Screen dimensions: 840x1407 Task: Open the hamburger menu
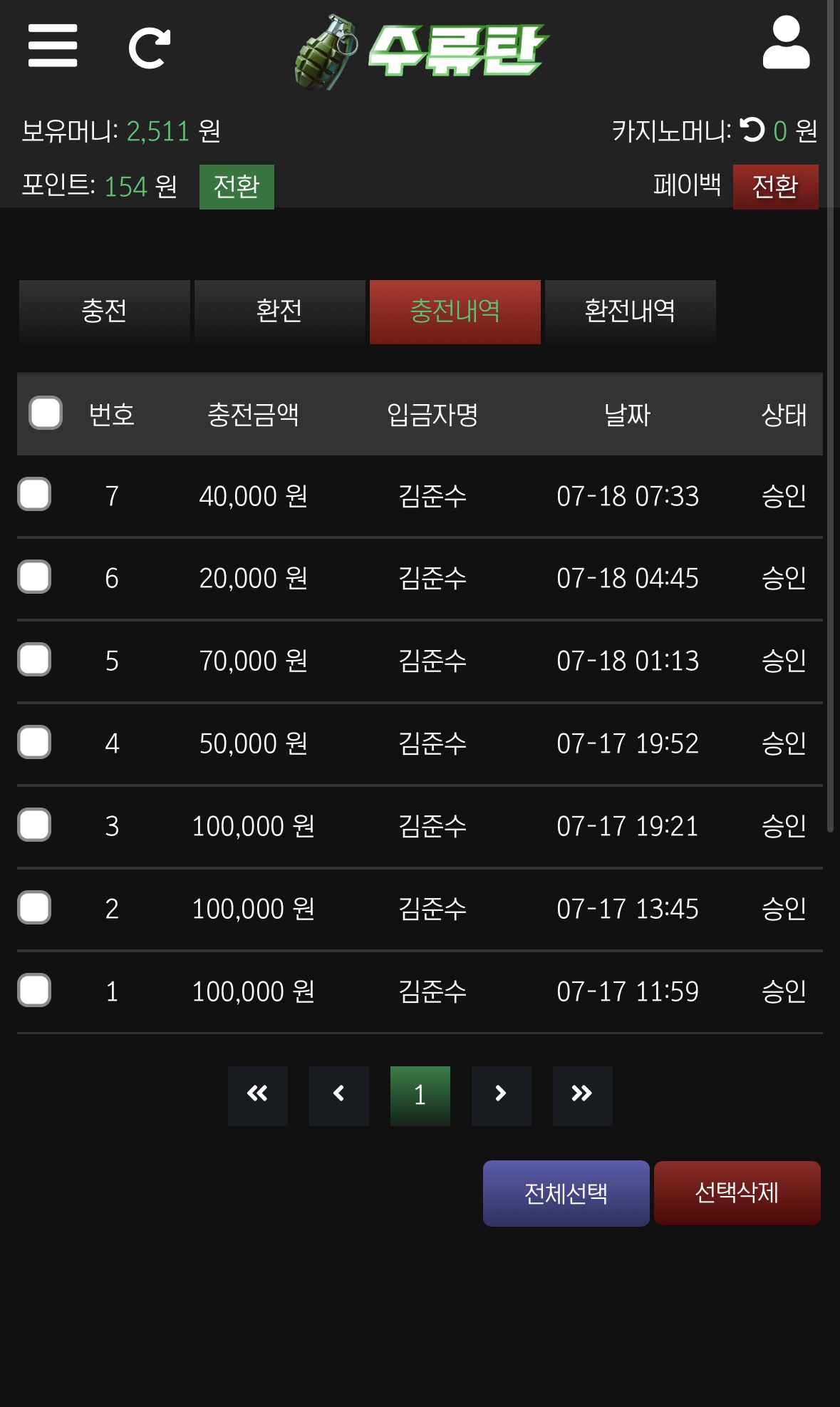pos(53,46)
